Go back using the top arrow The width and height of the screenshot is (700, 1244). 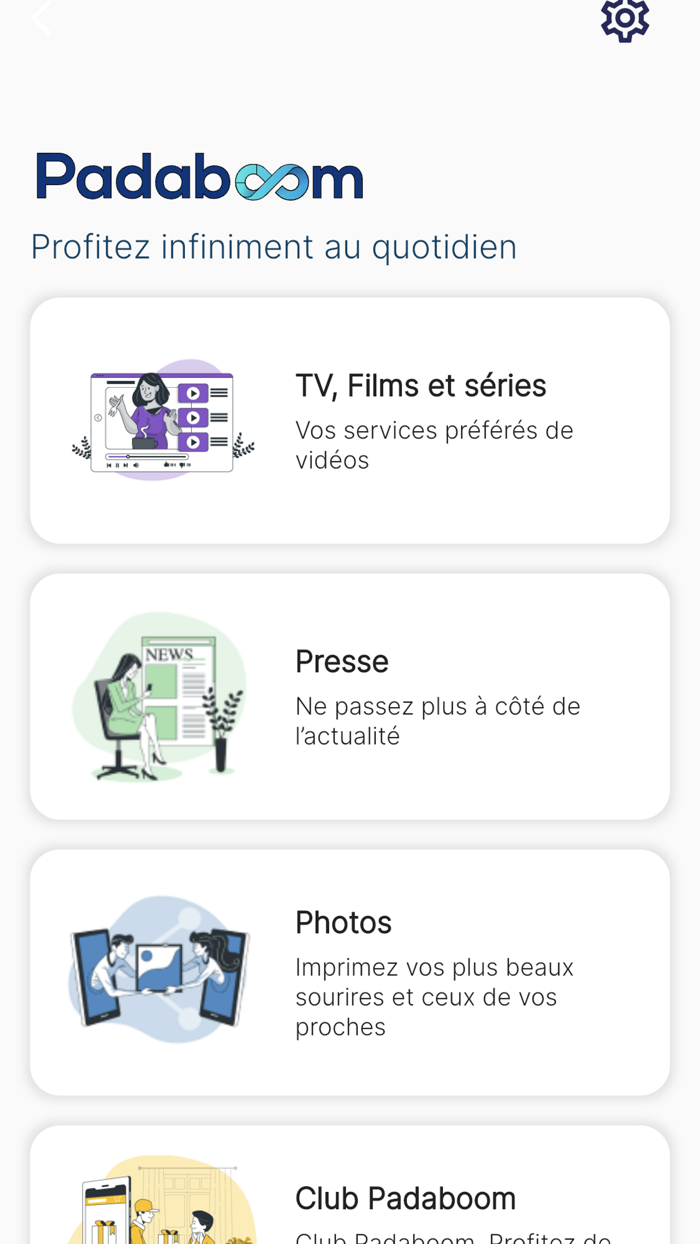point(41,18)
